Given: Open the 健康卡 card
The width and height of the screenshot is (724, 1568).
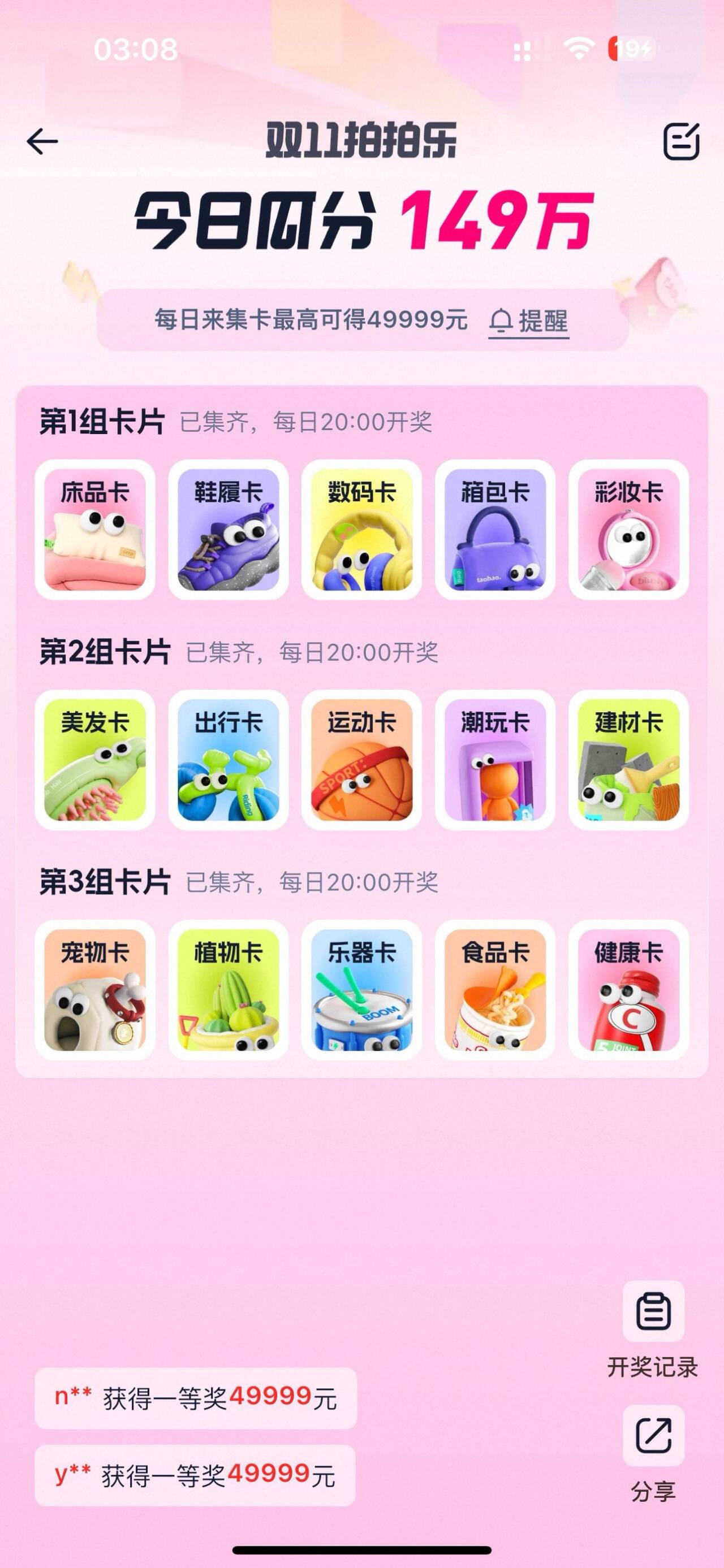Looking at the screenshot, I should [628, 990].
